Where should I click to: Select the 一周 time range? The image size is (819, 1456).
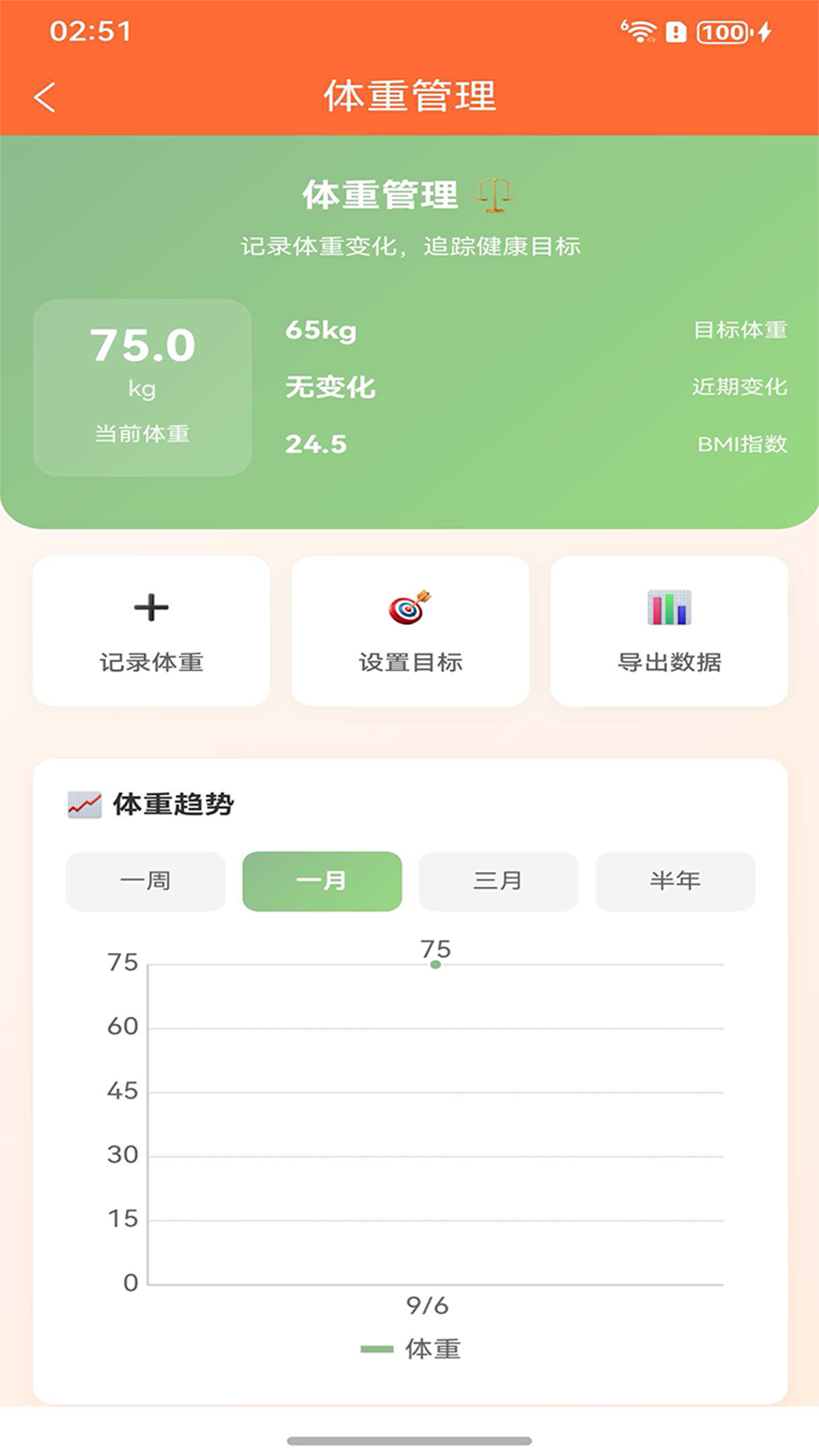145,880
